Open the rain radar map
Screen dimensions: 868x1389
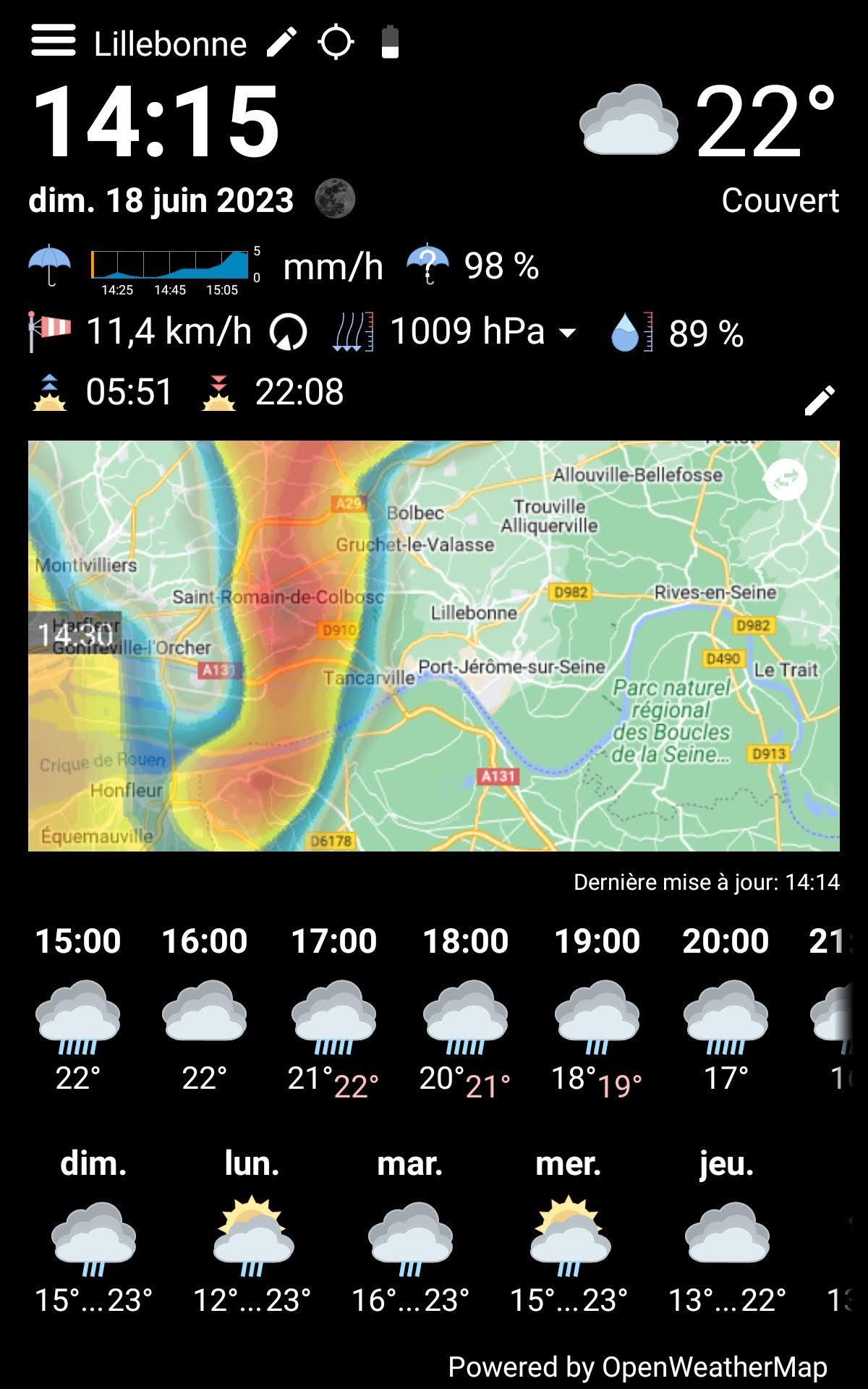pos(434,645)
